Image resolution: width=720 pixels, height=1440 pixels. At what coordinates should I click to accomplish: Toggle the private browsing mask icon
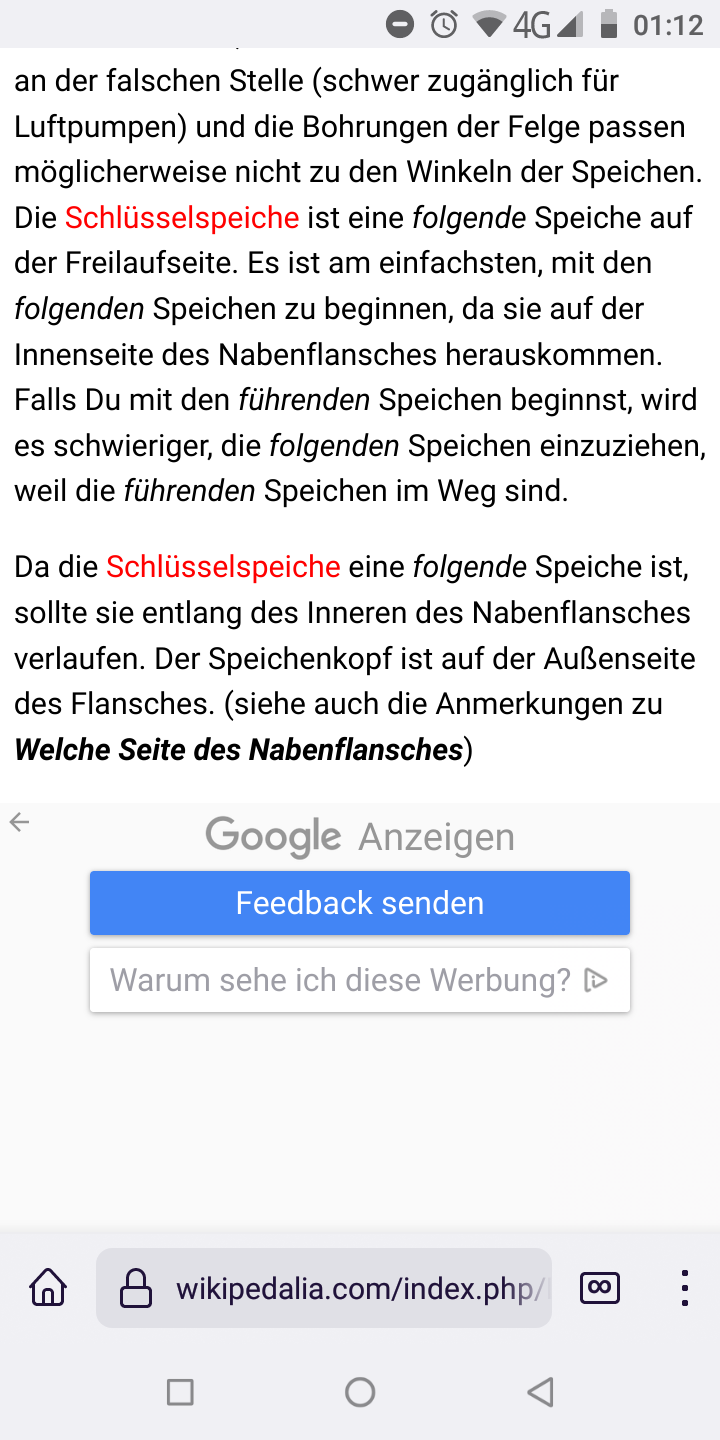[x=600, y=1288]
